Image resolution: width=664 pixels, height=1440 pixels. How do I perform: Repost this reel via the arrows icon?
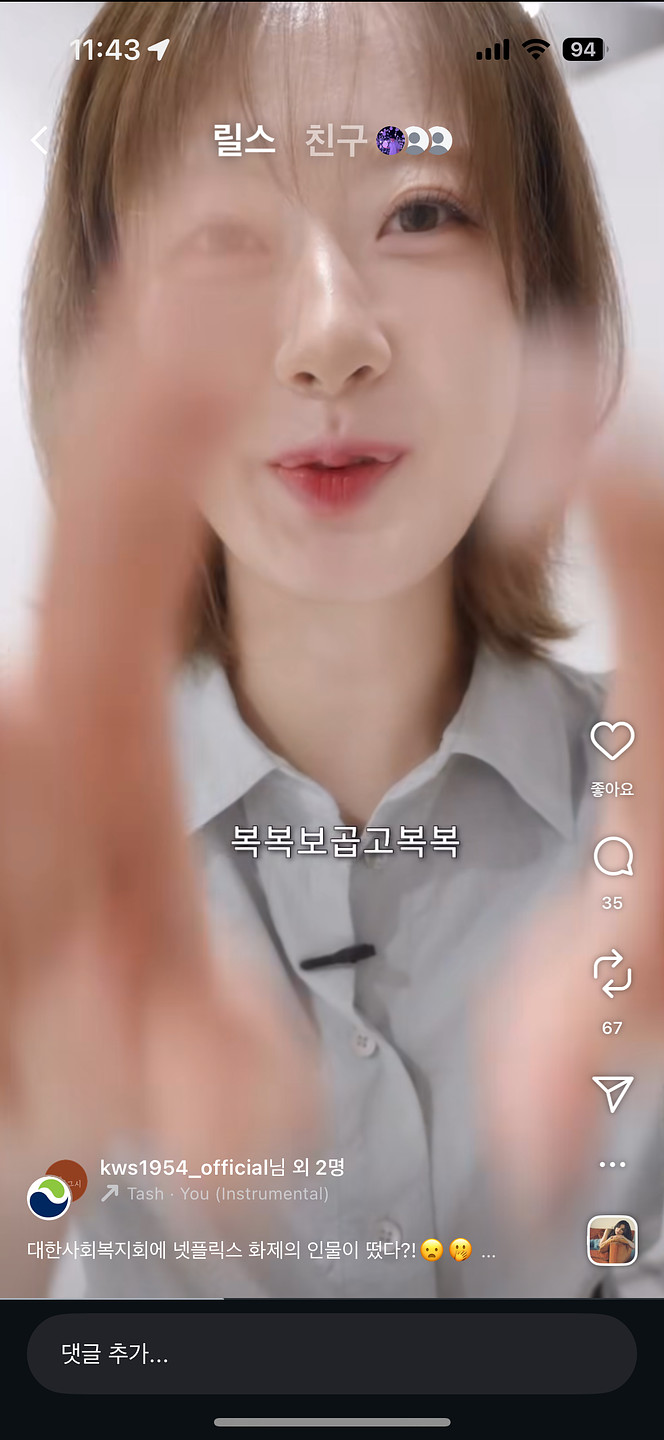click(x=612, y=972)
